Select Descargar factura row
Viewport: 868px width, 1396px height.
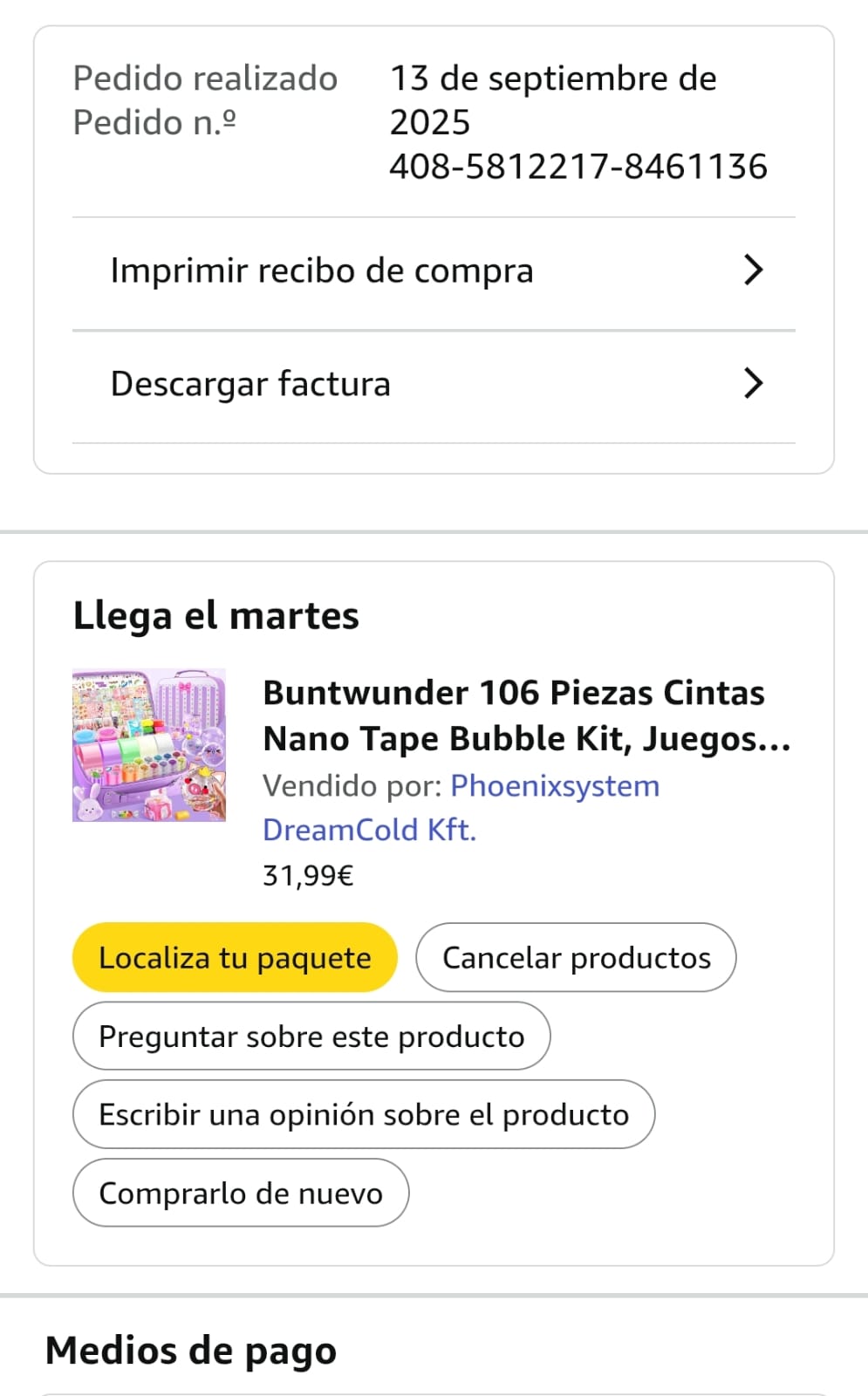pyautogui.click(x=434, y=384)
